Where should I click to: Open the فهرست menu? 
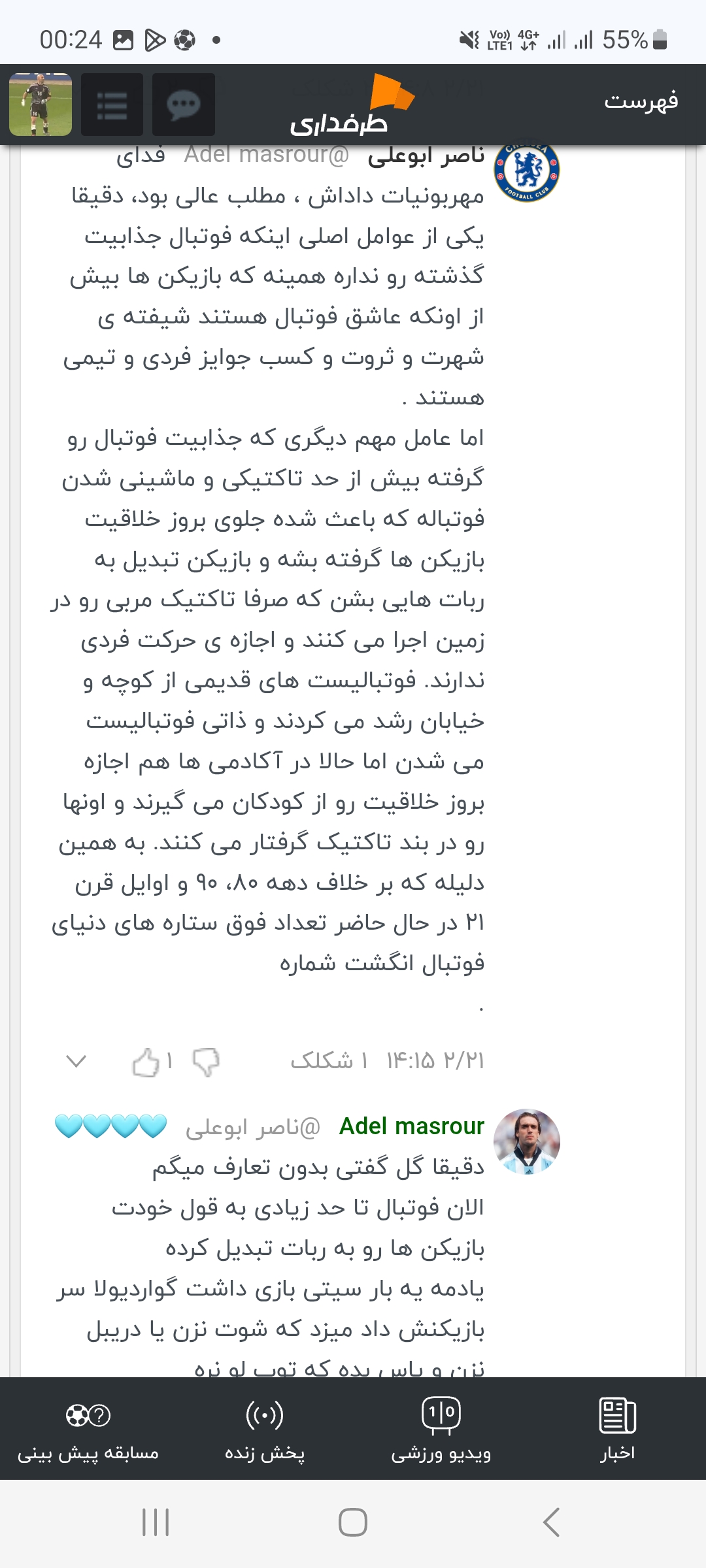641,102
